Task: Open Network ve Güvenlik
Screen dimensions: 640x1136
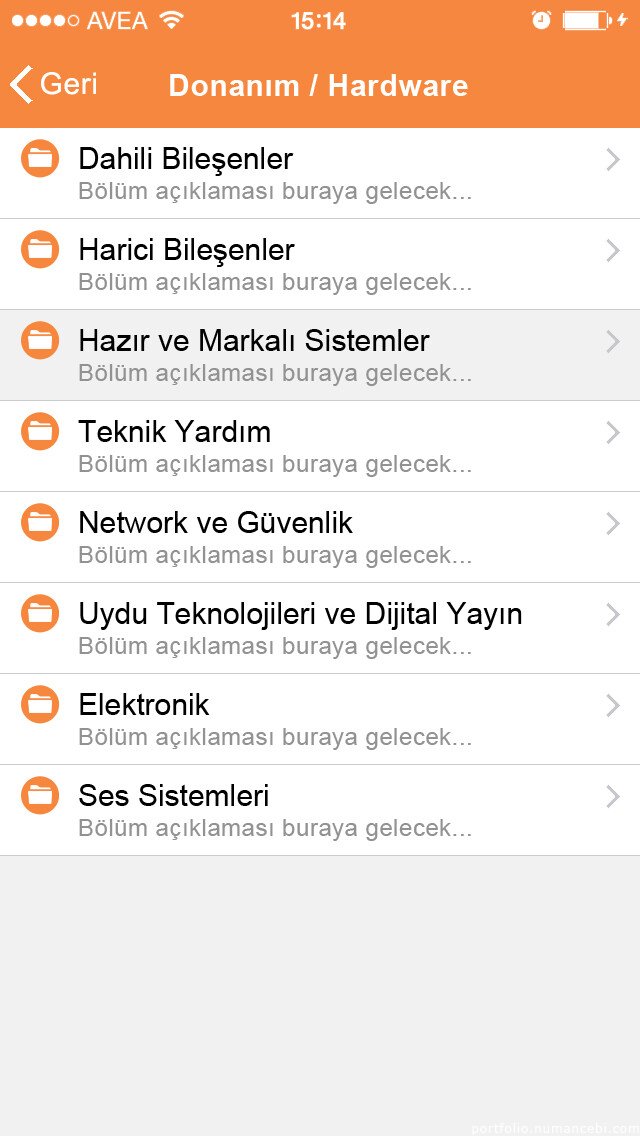Action: [320, 538]
